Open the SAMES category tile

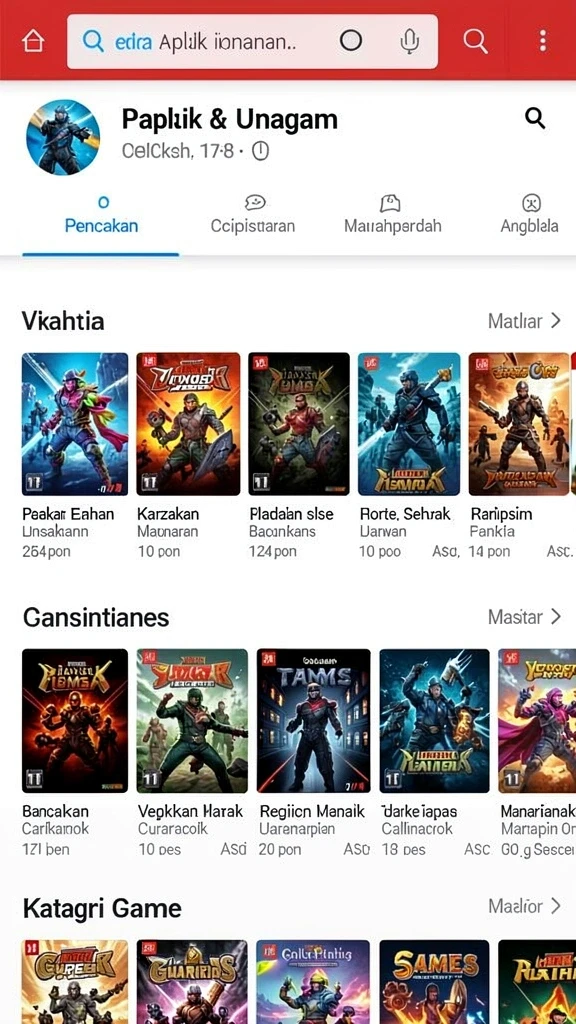[x=434, y=982]
